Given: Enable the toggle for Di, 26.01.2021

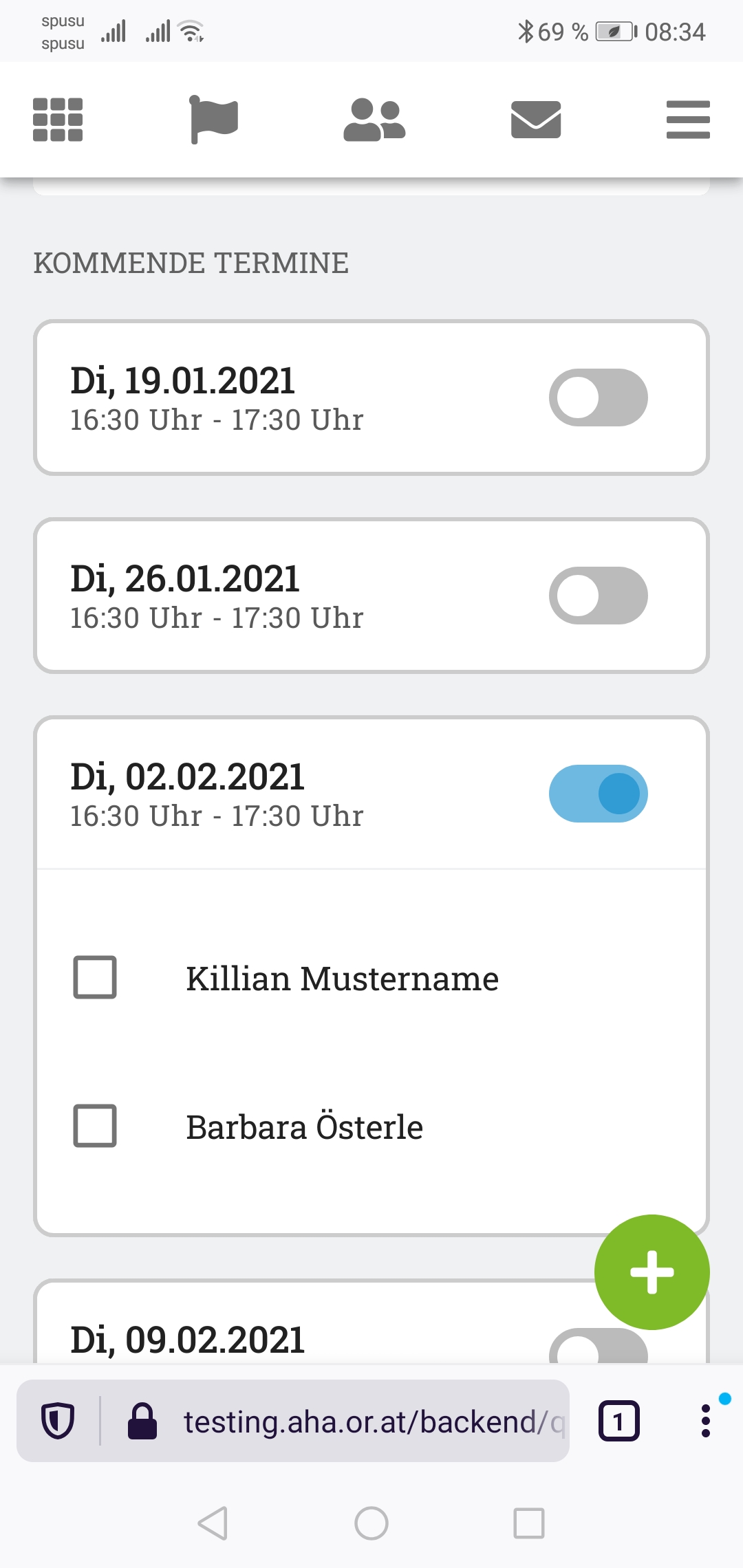Looking at the screenshot, I should coord(599,596).
